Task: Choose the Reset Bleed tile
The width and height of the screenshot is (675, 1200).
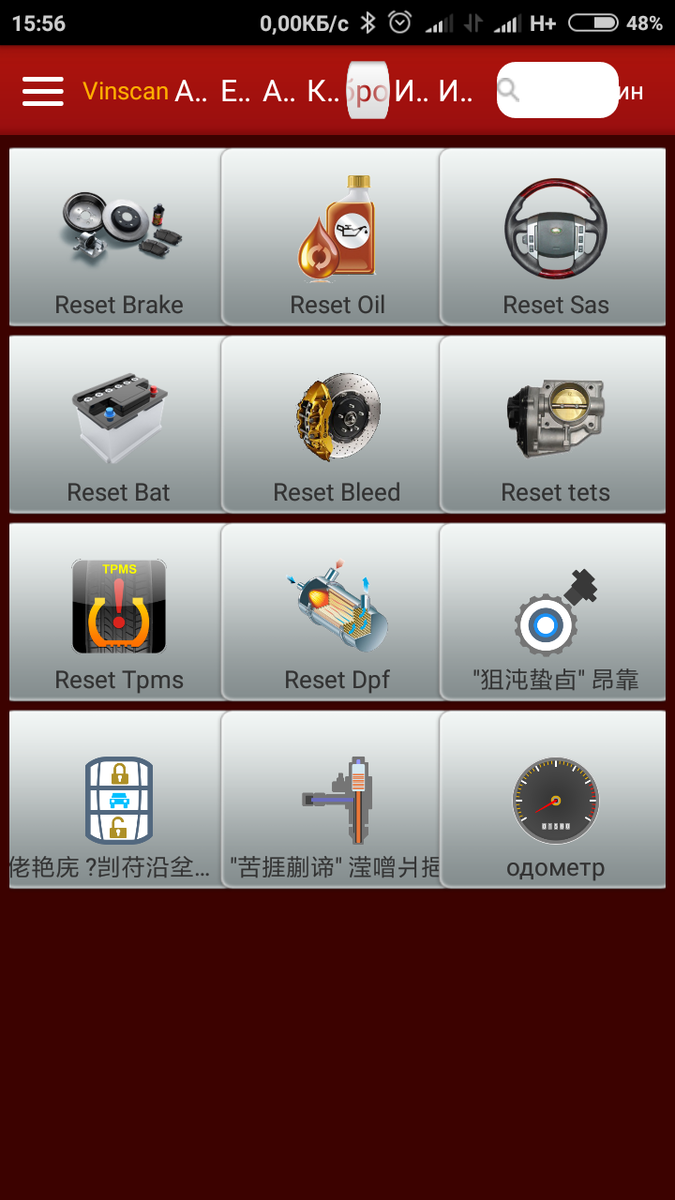Action: pos(337,425)
